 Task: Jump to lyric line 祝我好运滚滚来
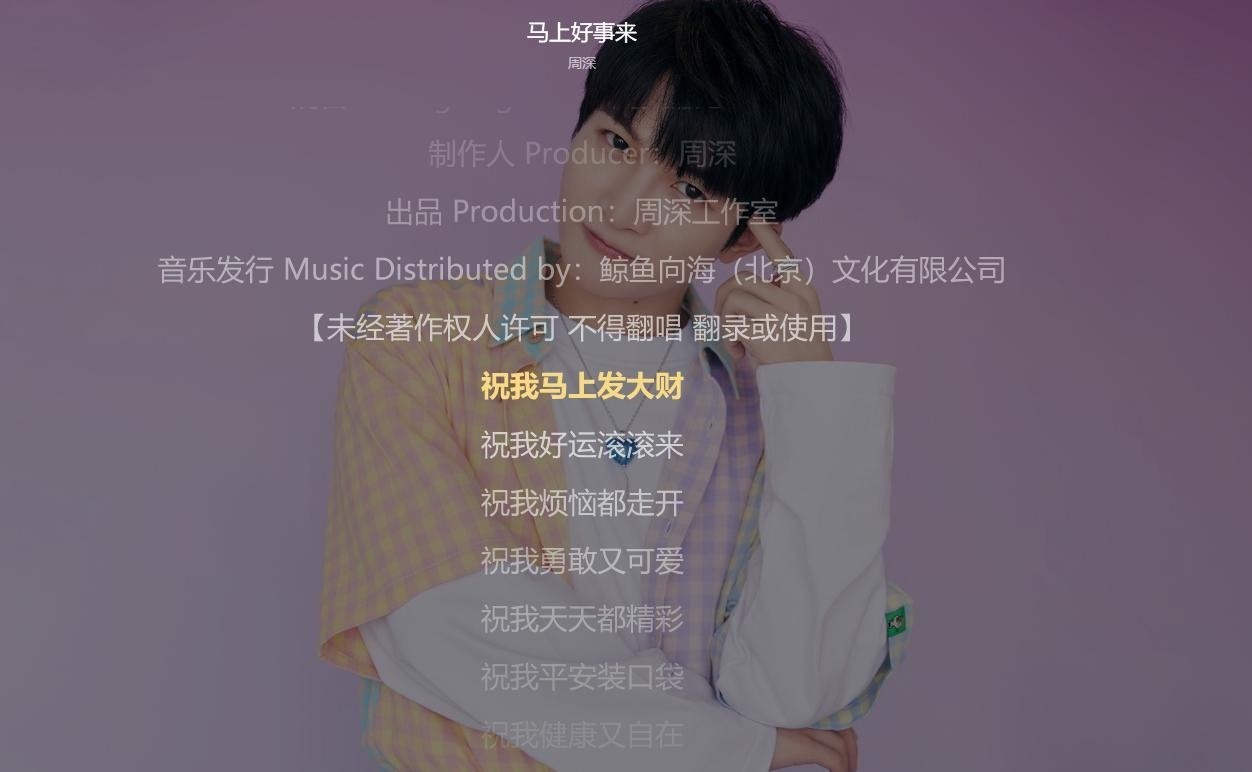click(581, 445)
